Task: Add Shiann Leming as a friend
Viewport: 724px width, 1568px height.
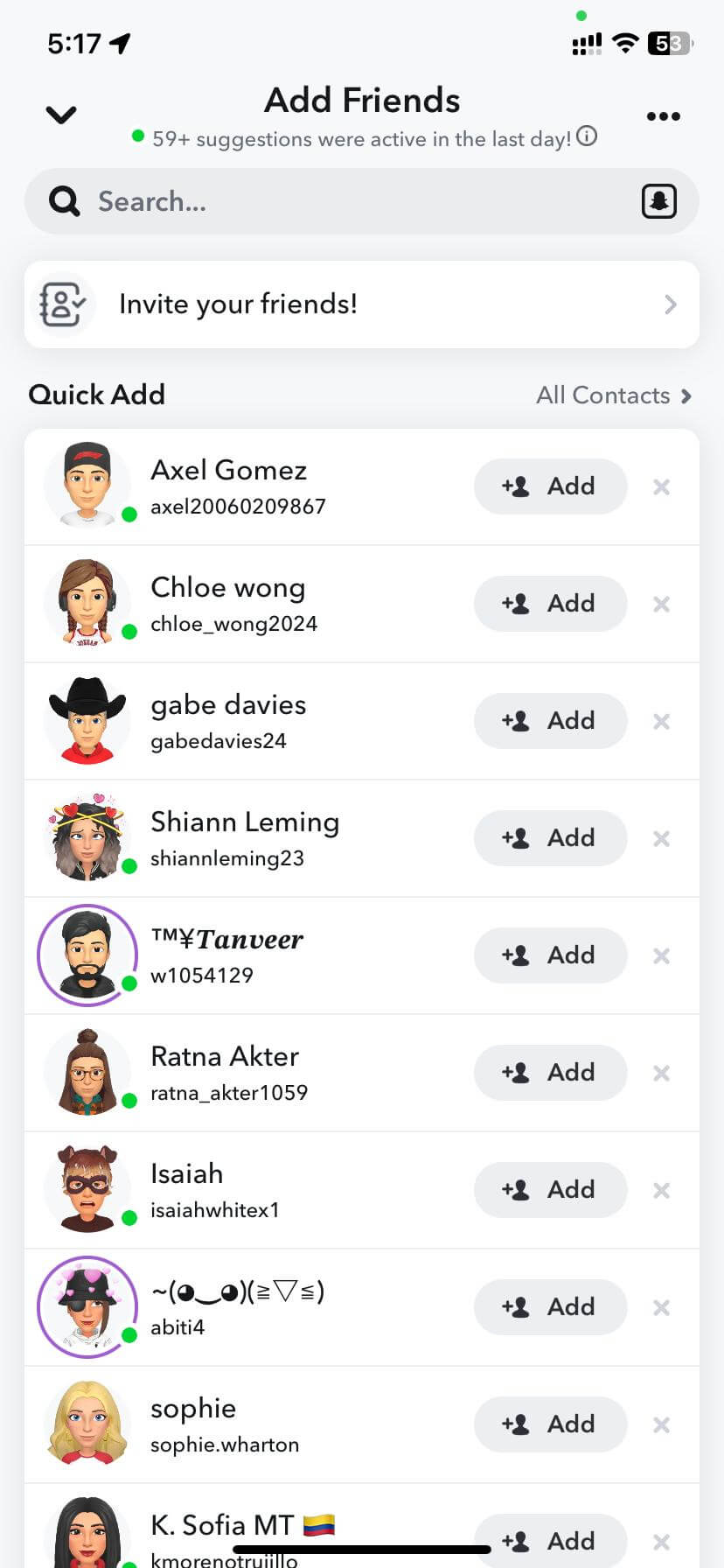Action: click(x=550, y=838)
